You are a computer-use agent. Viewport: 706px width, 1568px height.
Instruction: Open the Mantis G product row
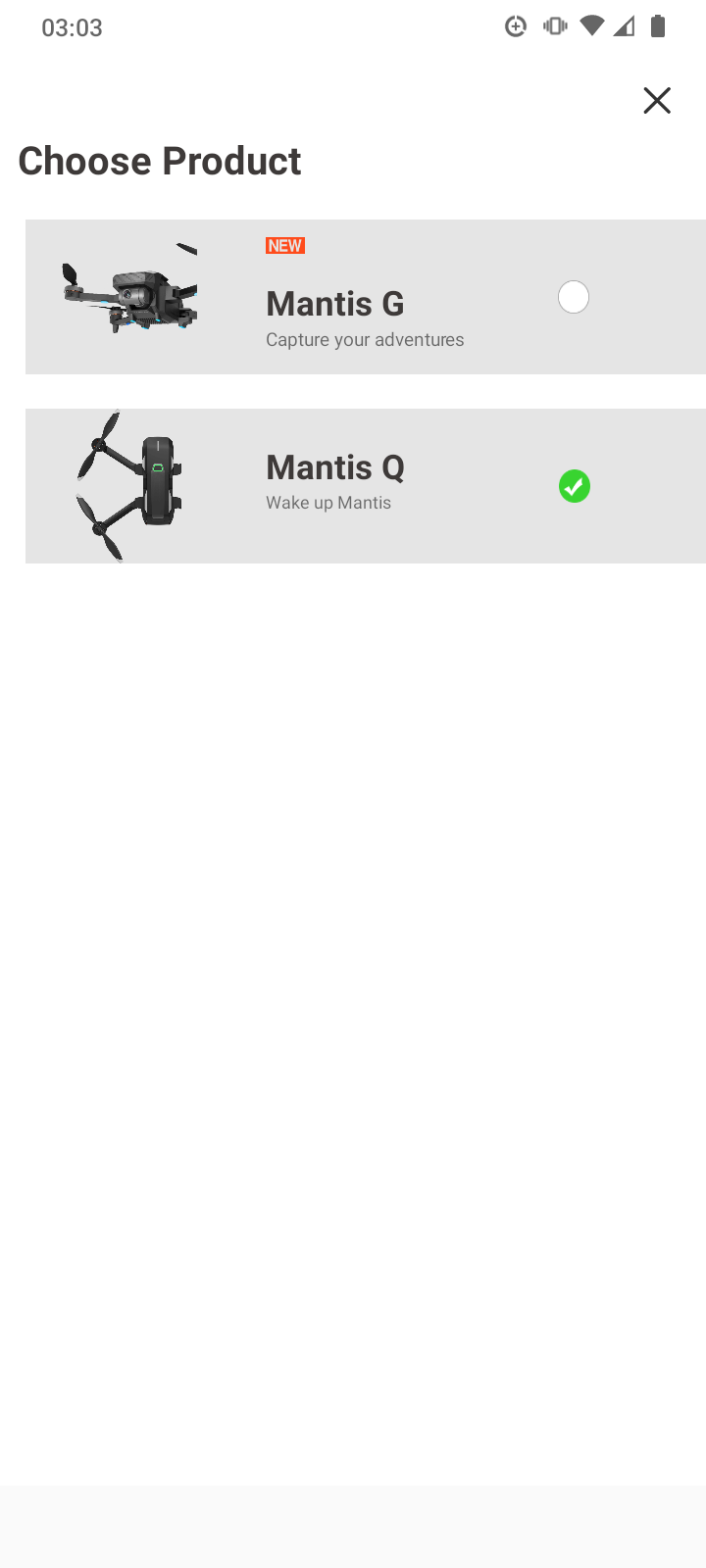pos(366,297)
